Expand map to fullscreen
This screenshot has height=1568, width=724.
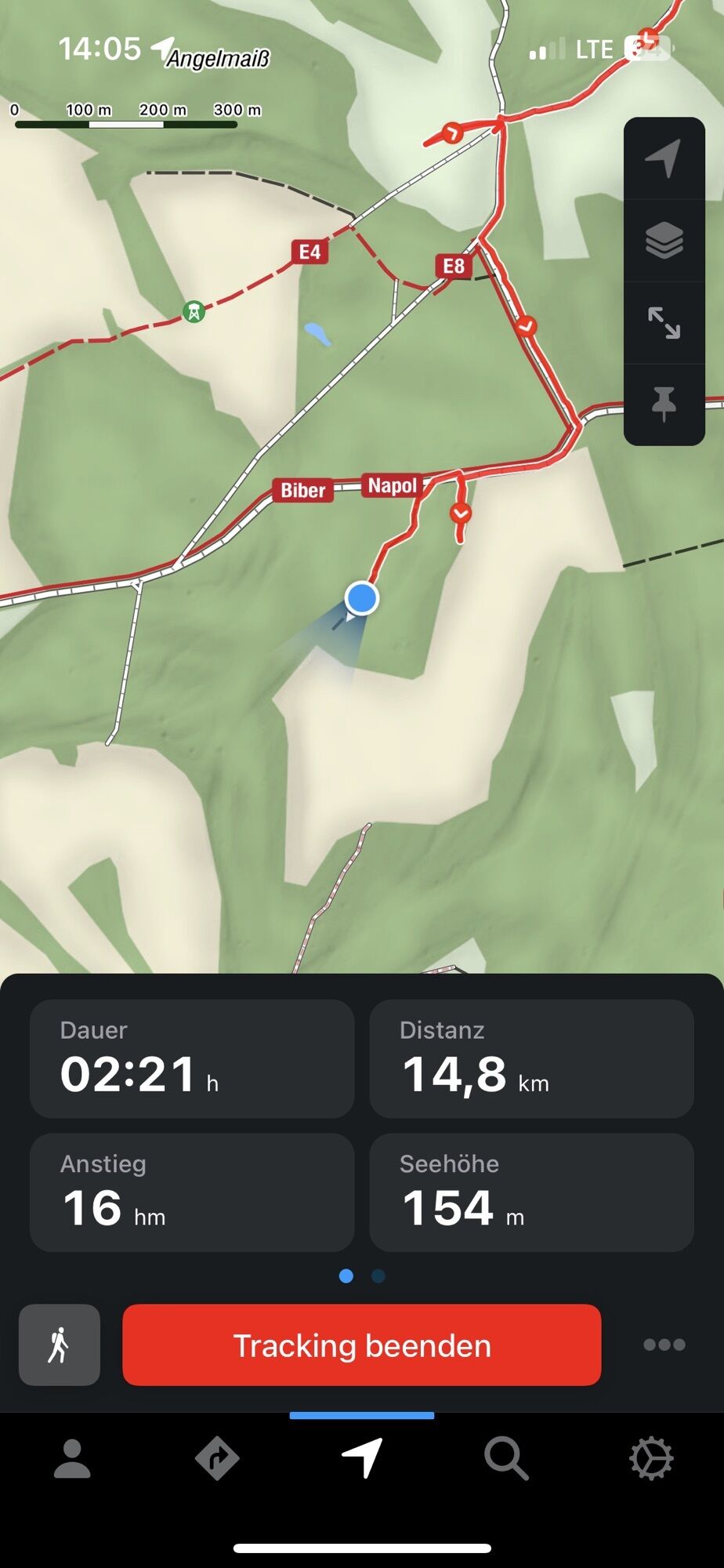coord(664,322)
